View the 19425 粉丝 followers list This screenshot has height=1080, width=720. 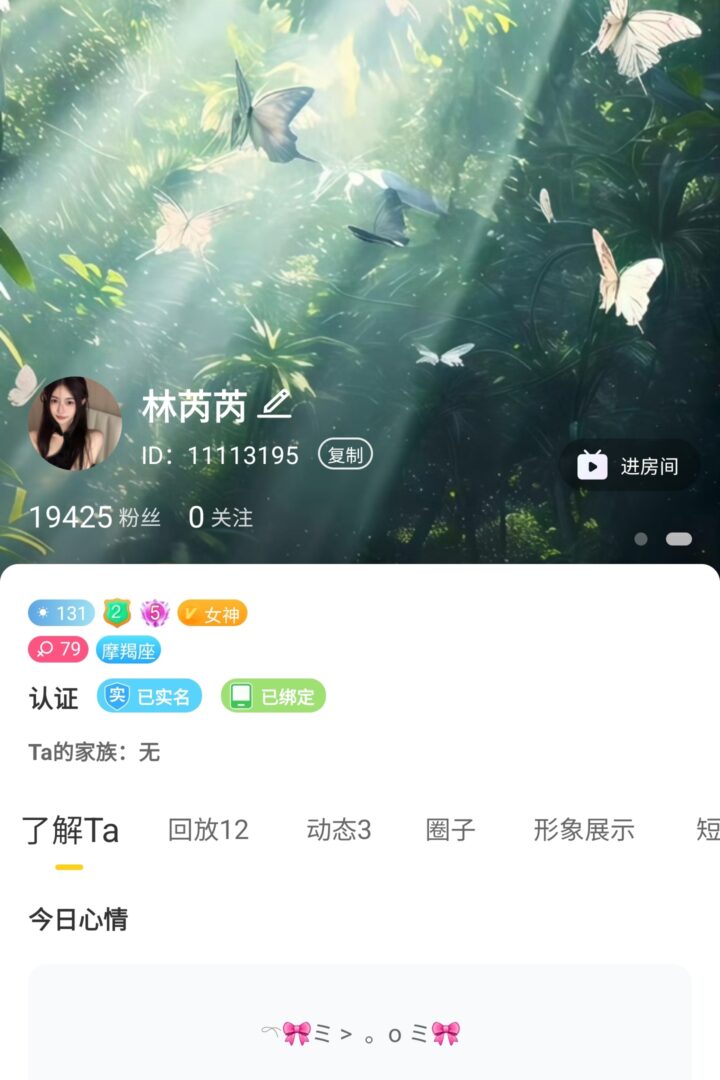click(95, 517)
